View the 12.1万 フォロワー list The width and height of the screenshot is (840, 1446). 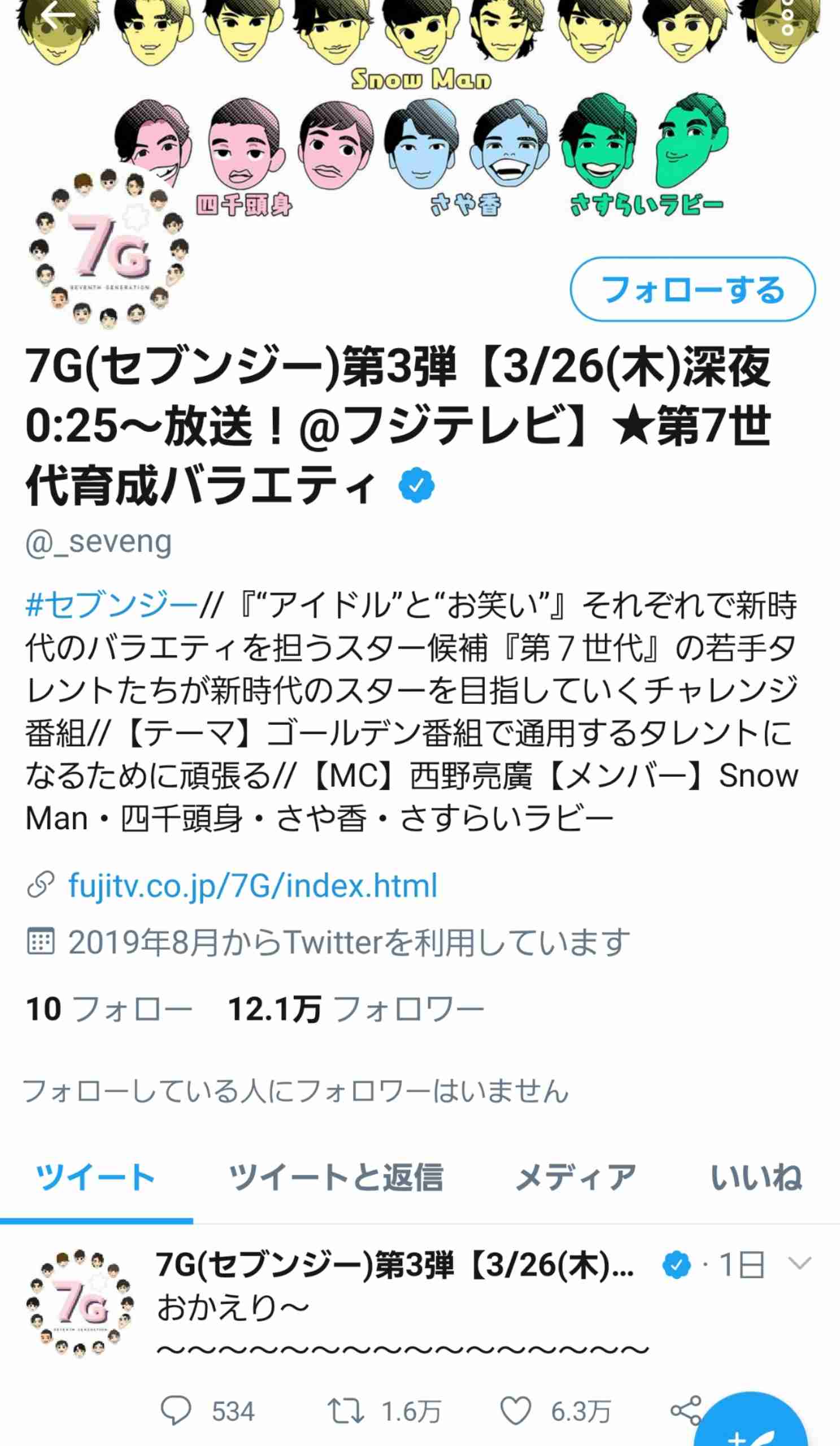[x=356, y=1009]
